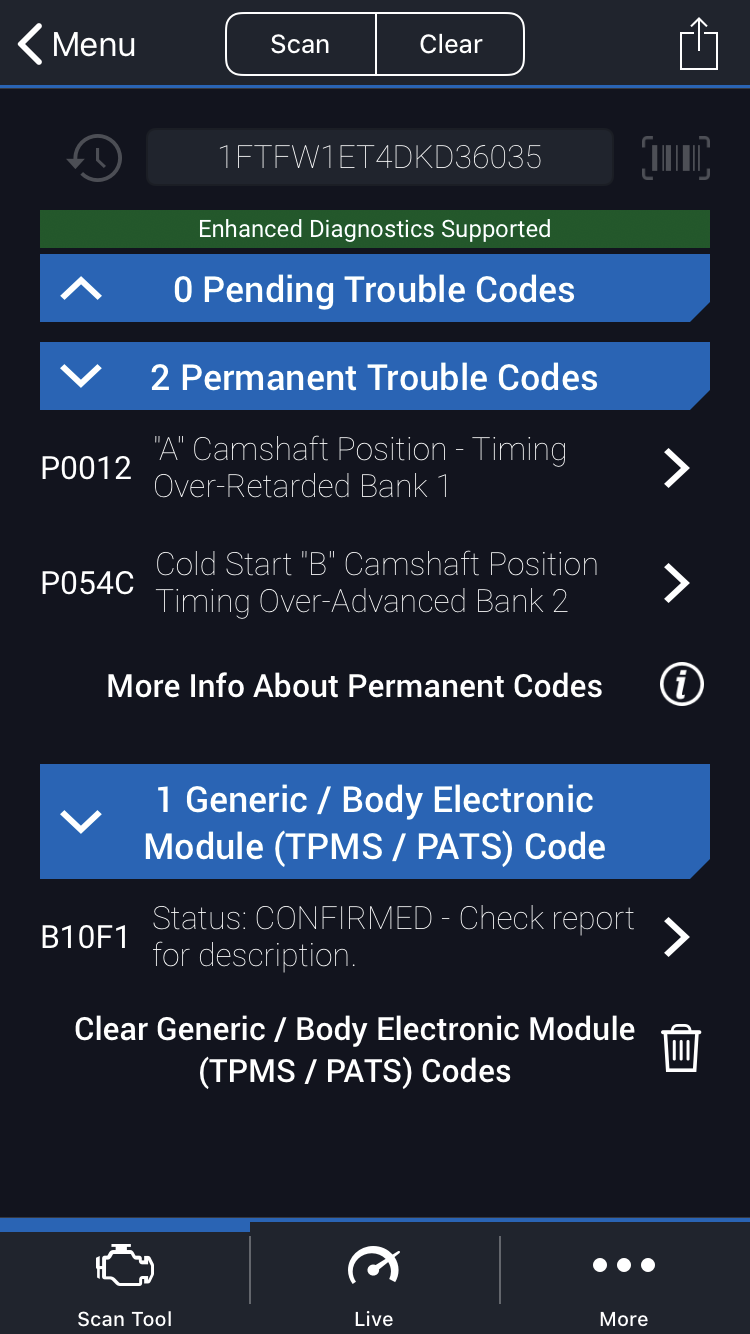Switch to the Scan Tool tab
Screen dimensions: 750x1334
coord(125,1280)
